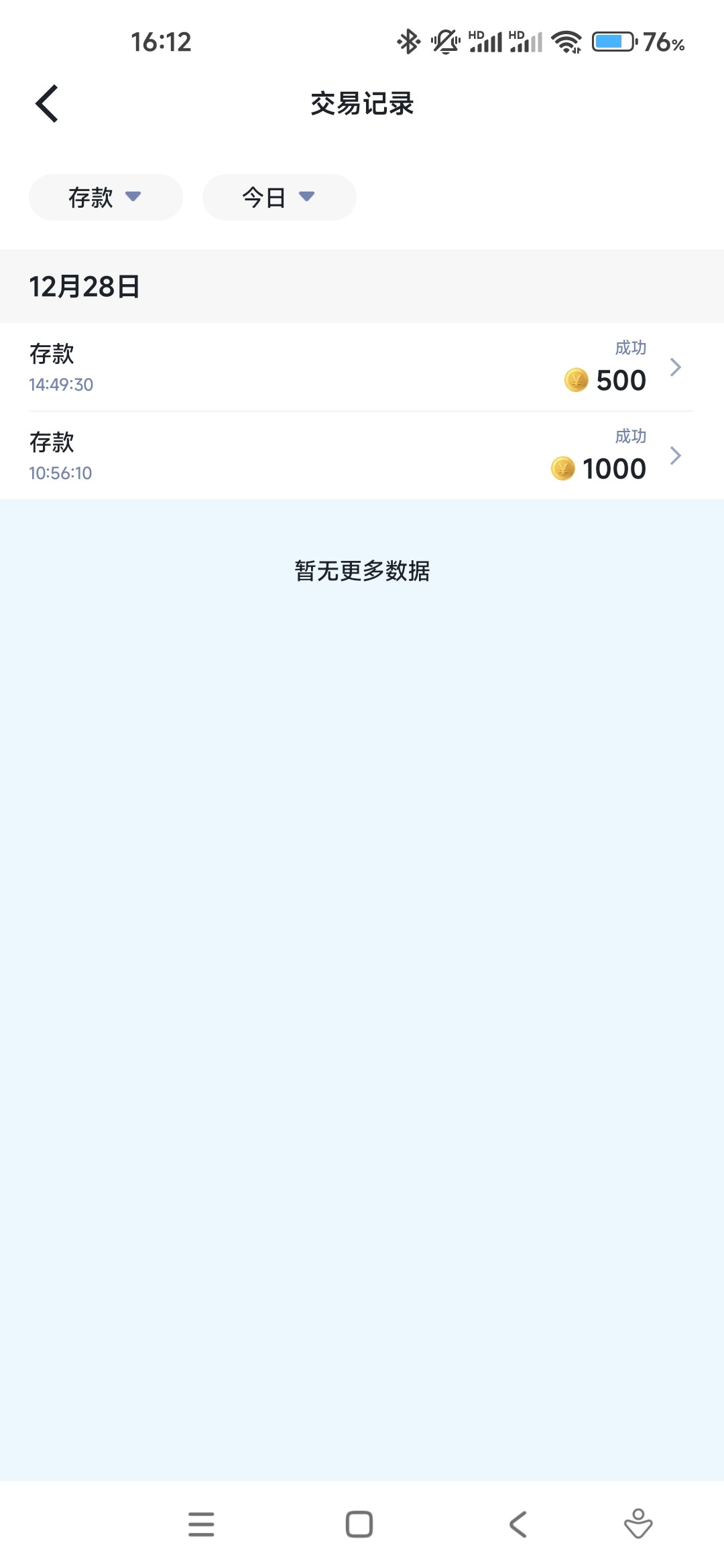The width and height of the screenshot is (724, 1568).
Task: Expand details of the 1000 deposit record
Action: click(x=674, y=456)
